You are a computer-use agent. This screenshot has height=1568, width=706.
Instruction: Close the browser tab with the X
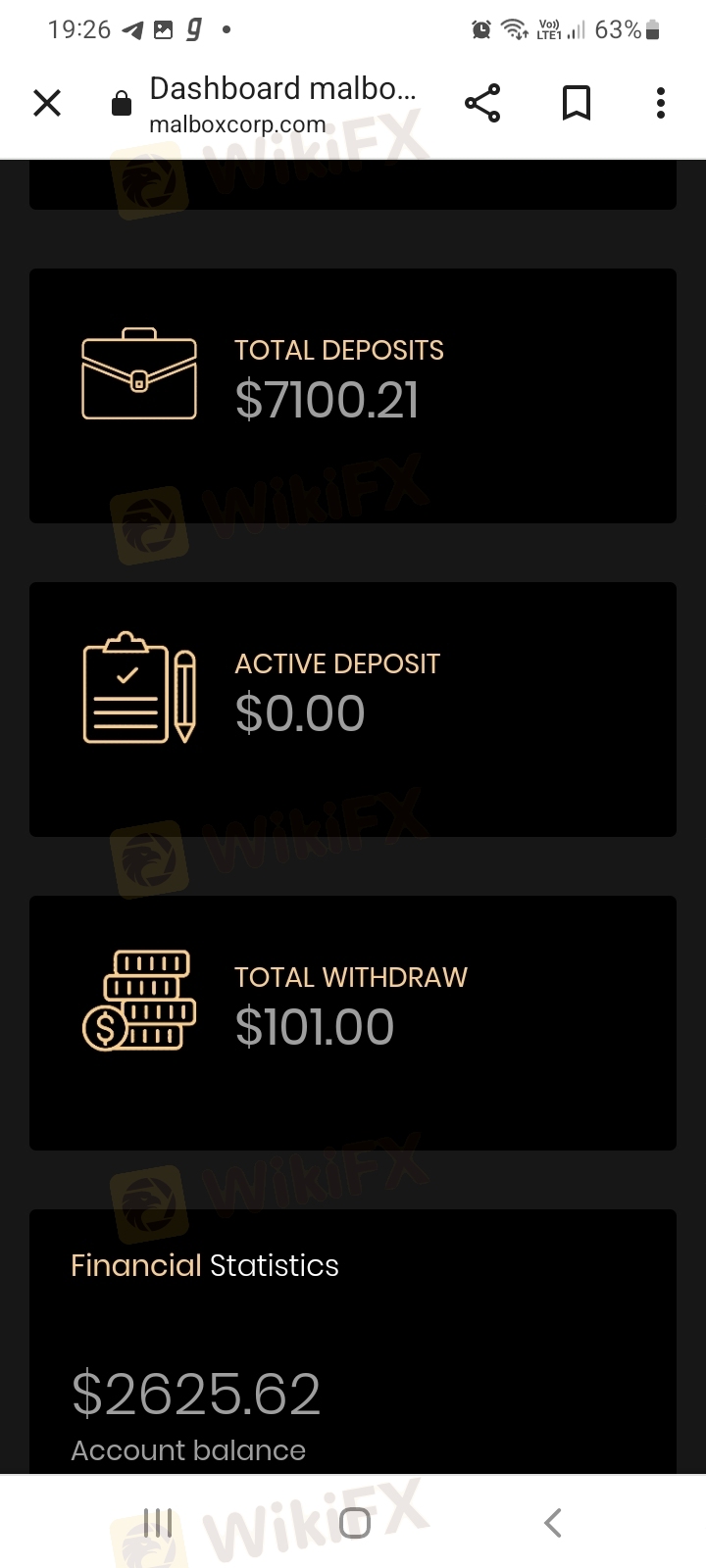tap(47, 103)
